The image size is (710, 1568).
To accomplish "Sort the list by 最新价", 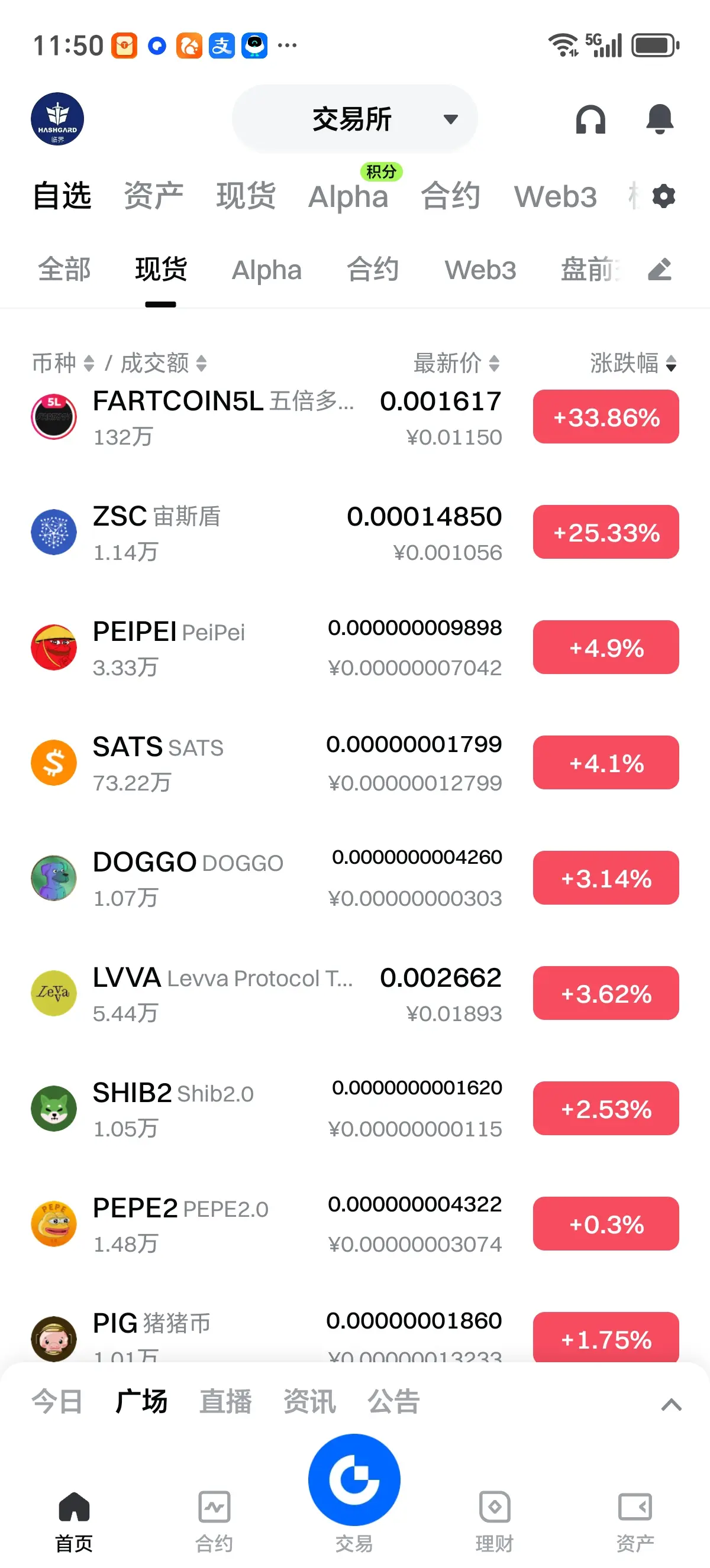I will click(456, 364).
